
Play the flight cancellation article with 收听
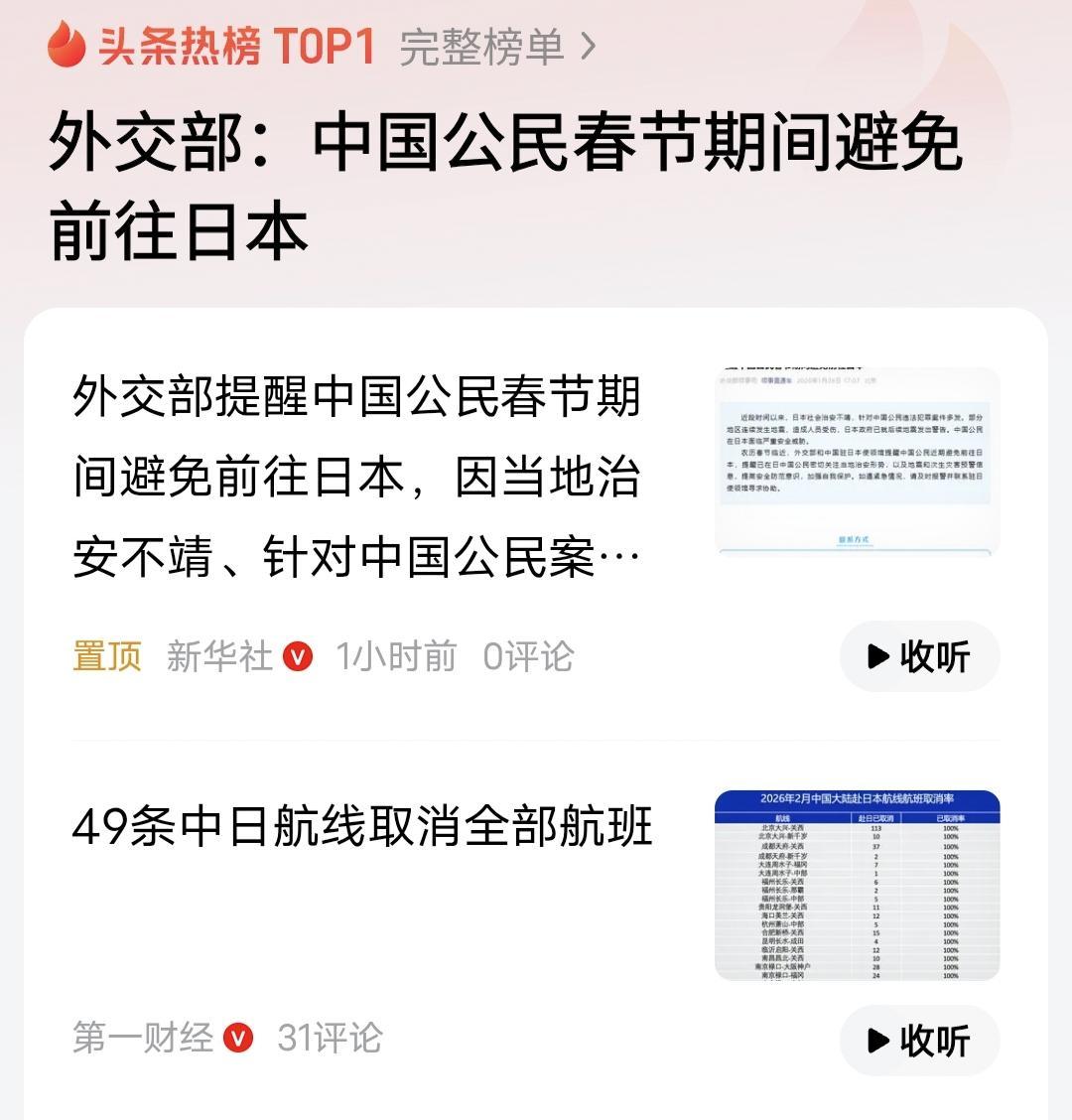click(918, 1041)
